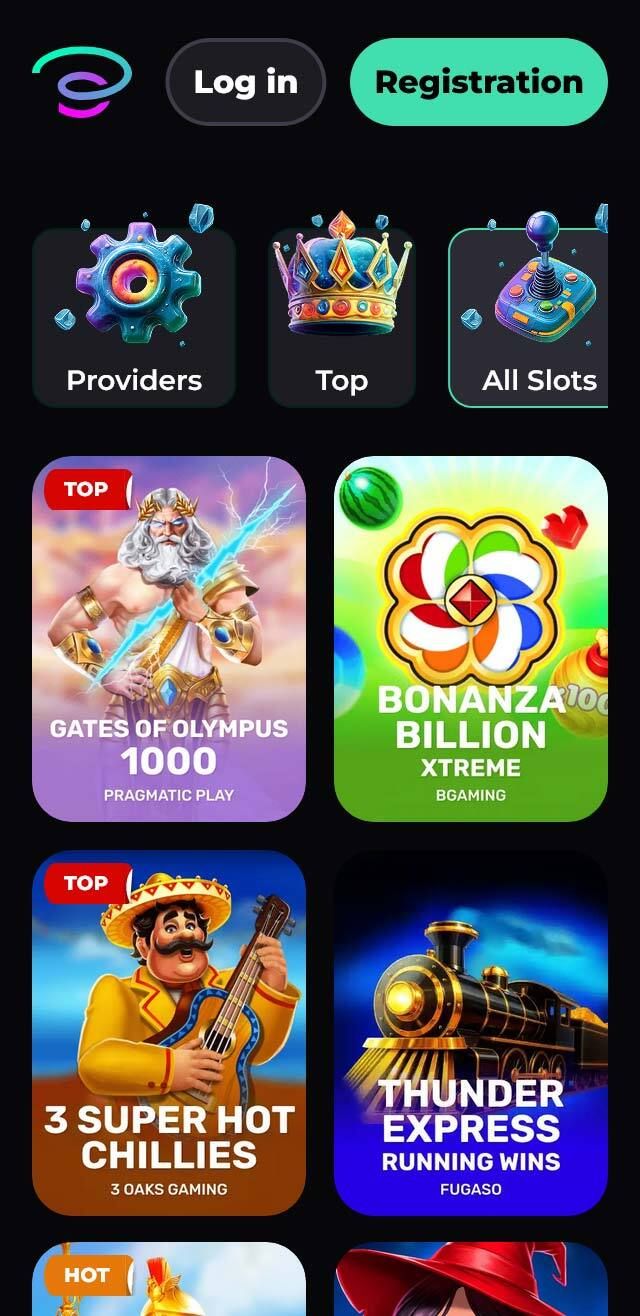Image resolution: width=640 pixels, height=1316 pixels.
Task: Open Bonanza Billion Xtreme slot
Action: 471,638
